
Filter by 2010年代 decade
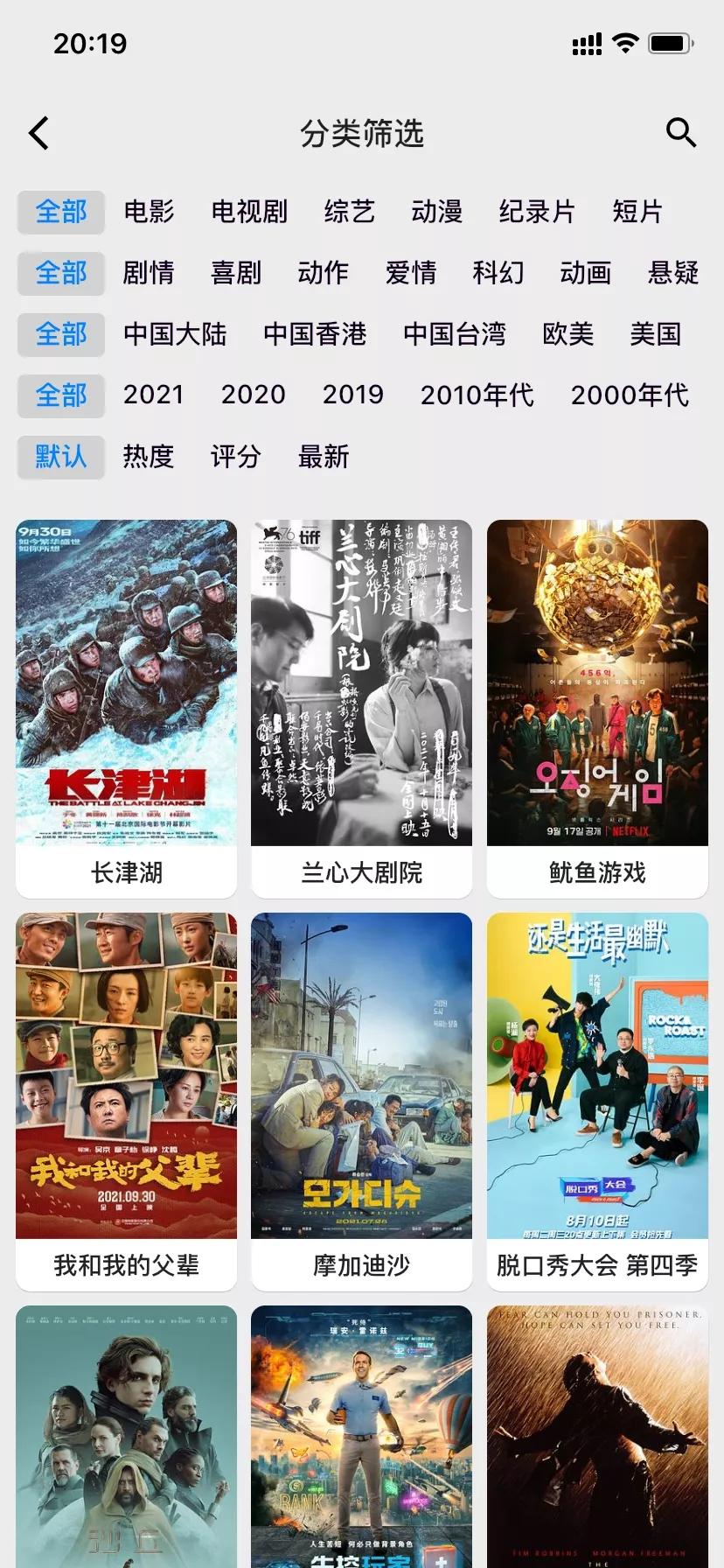(477, 395)
